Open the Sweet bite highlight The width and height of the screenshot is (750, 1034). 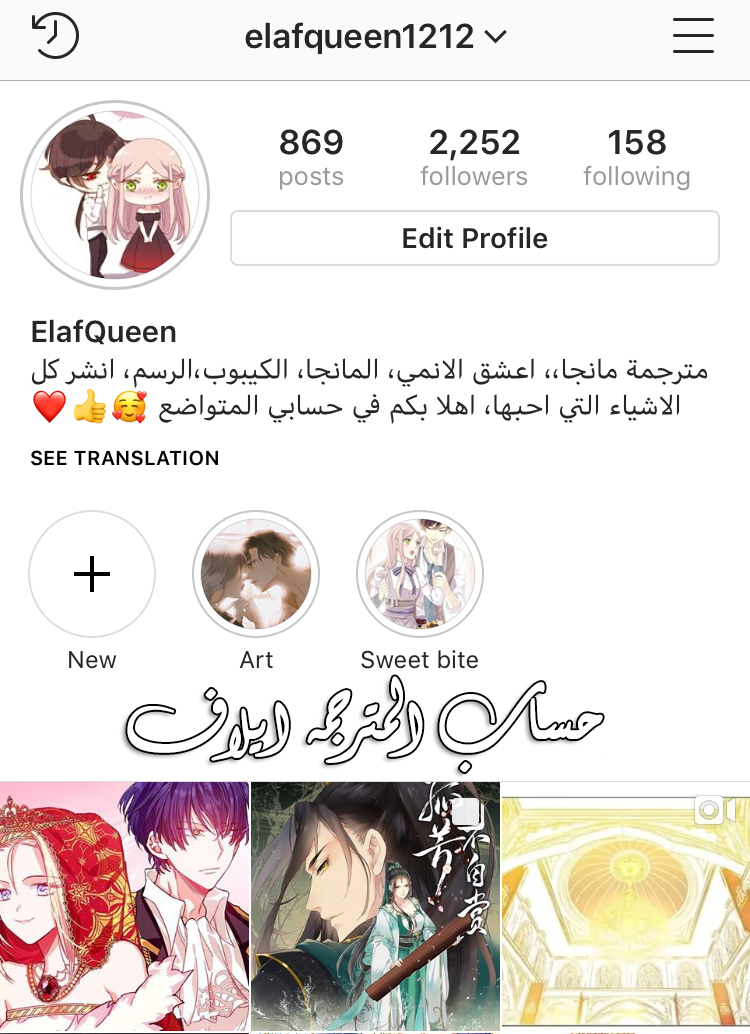coord(420,575)
